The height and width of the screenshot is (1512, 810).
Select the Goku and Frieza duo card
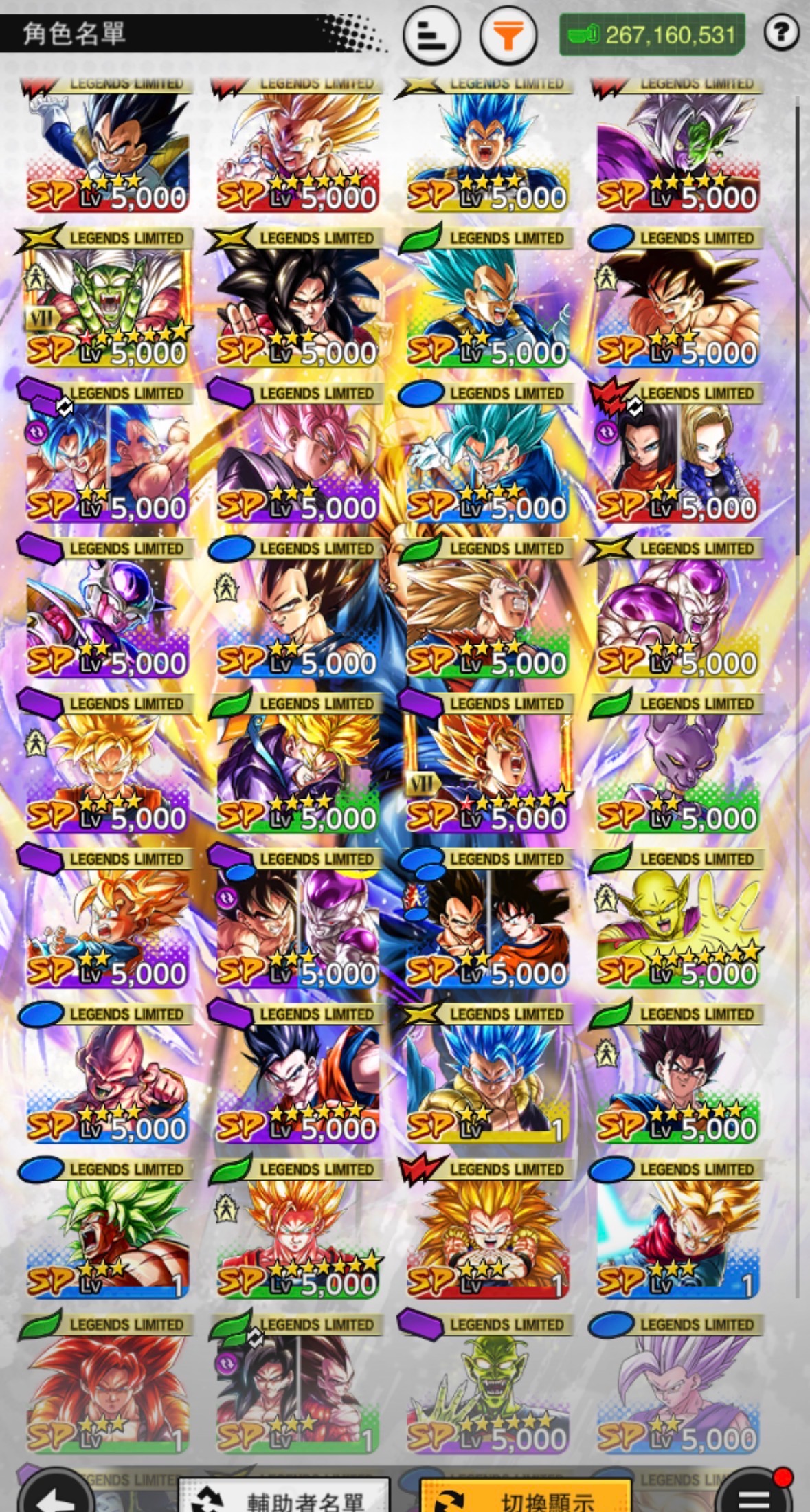click(297, 923)
